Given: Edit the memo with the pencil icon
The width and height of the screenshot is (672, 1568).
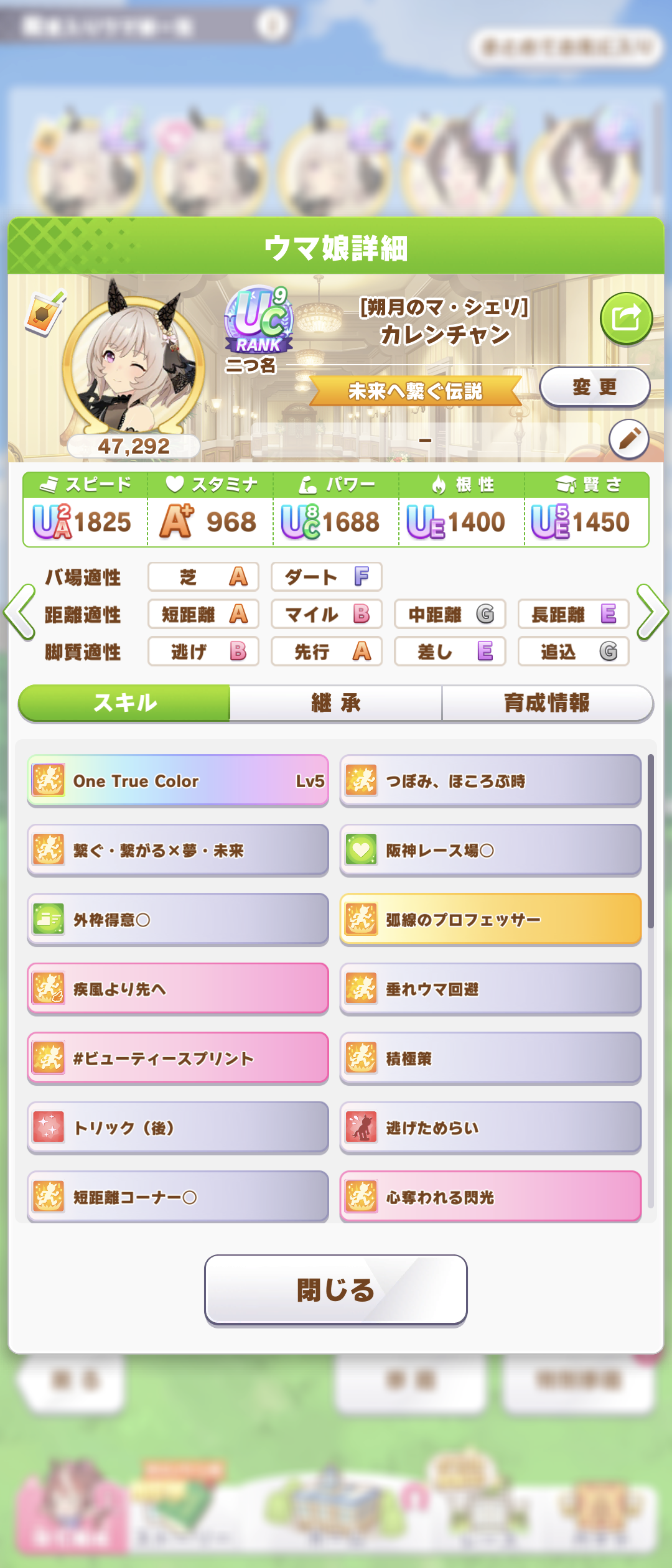Looking at the screenshot, I should pos(628,439).
